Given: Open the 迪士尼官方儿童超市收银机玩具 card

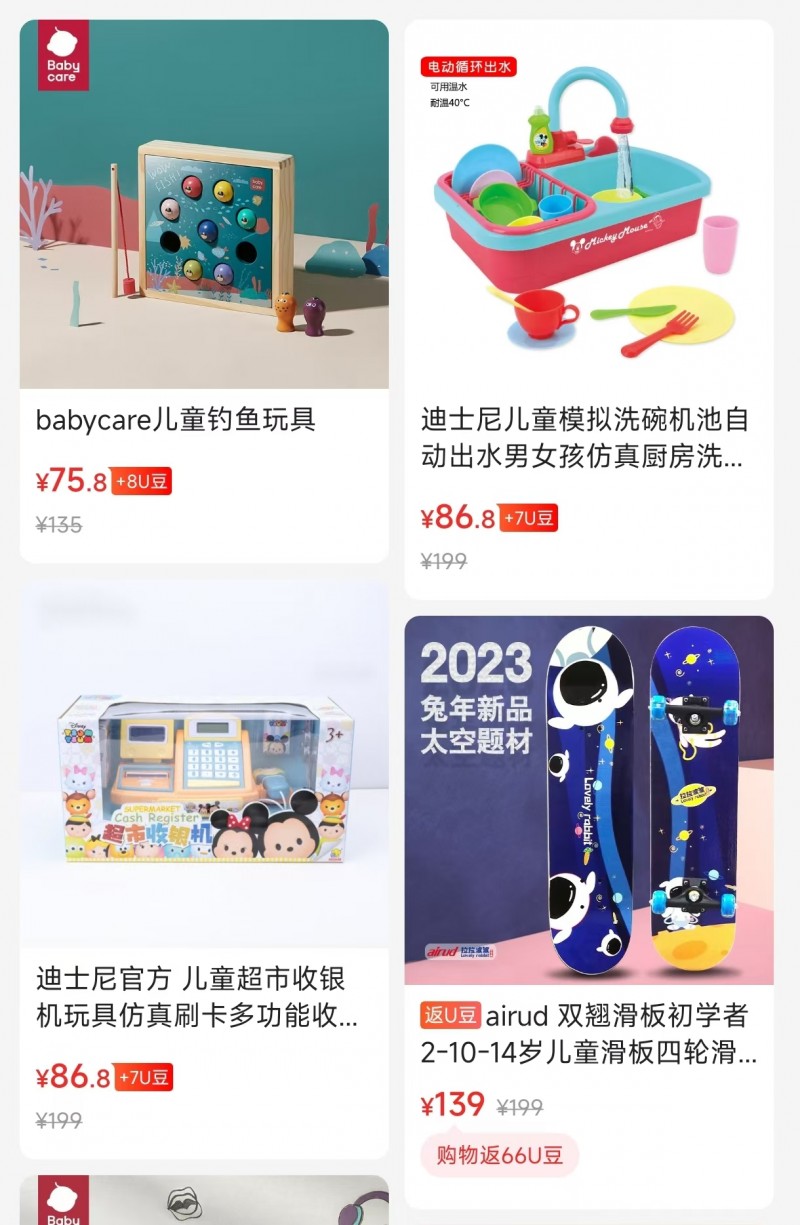Looking at the screenshot, I should click(x=204, y=860).
